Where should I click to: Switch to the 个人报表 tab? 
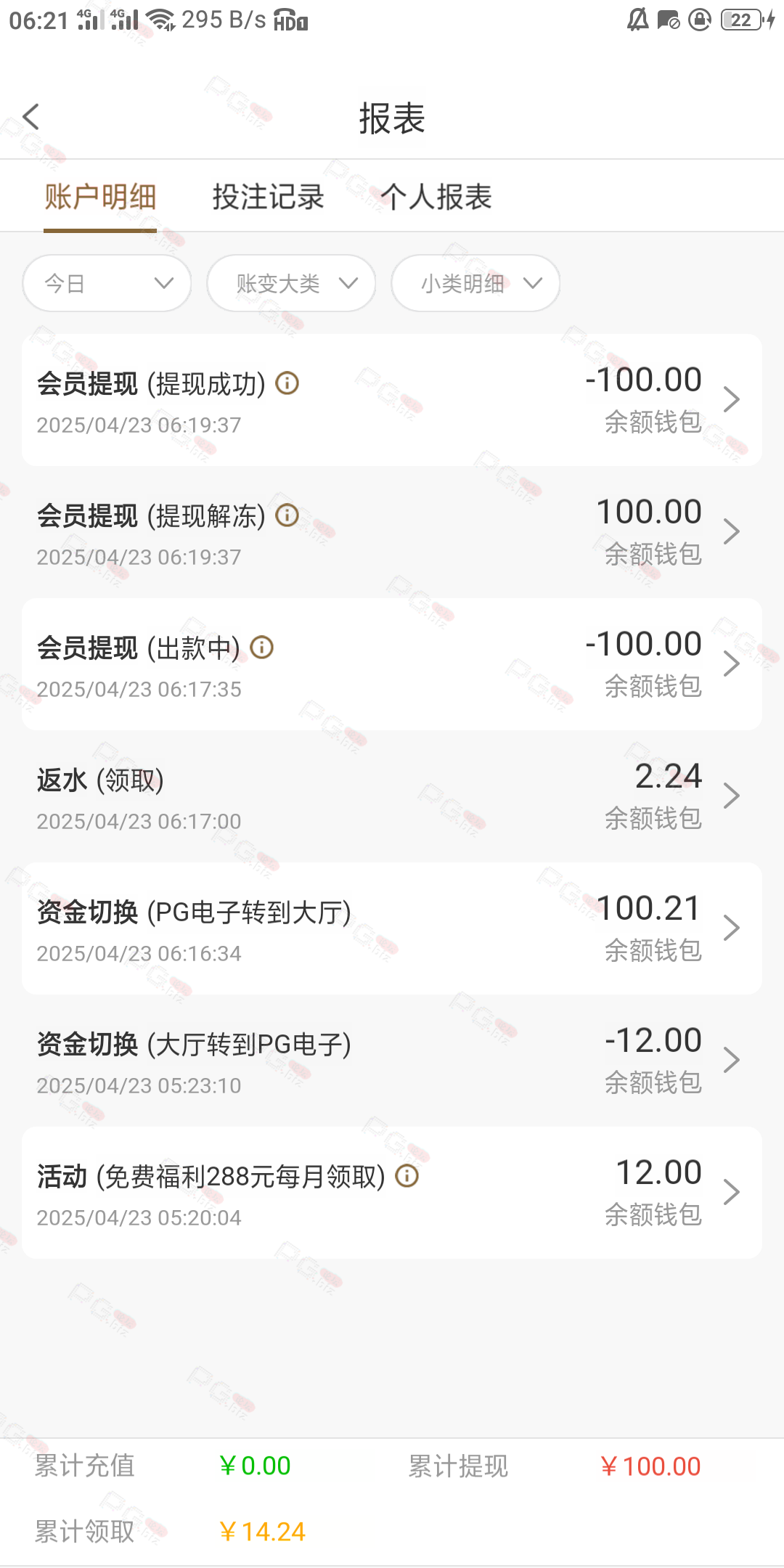[x=436, y=197]
